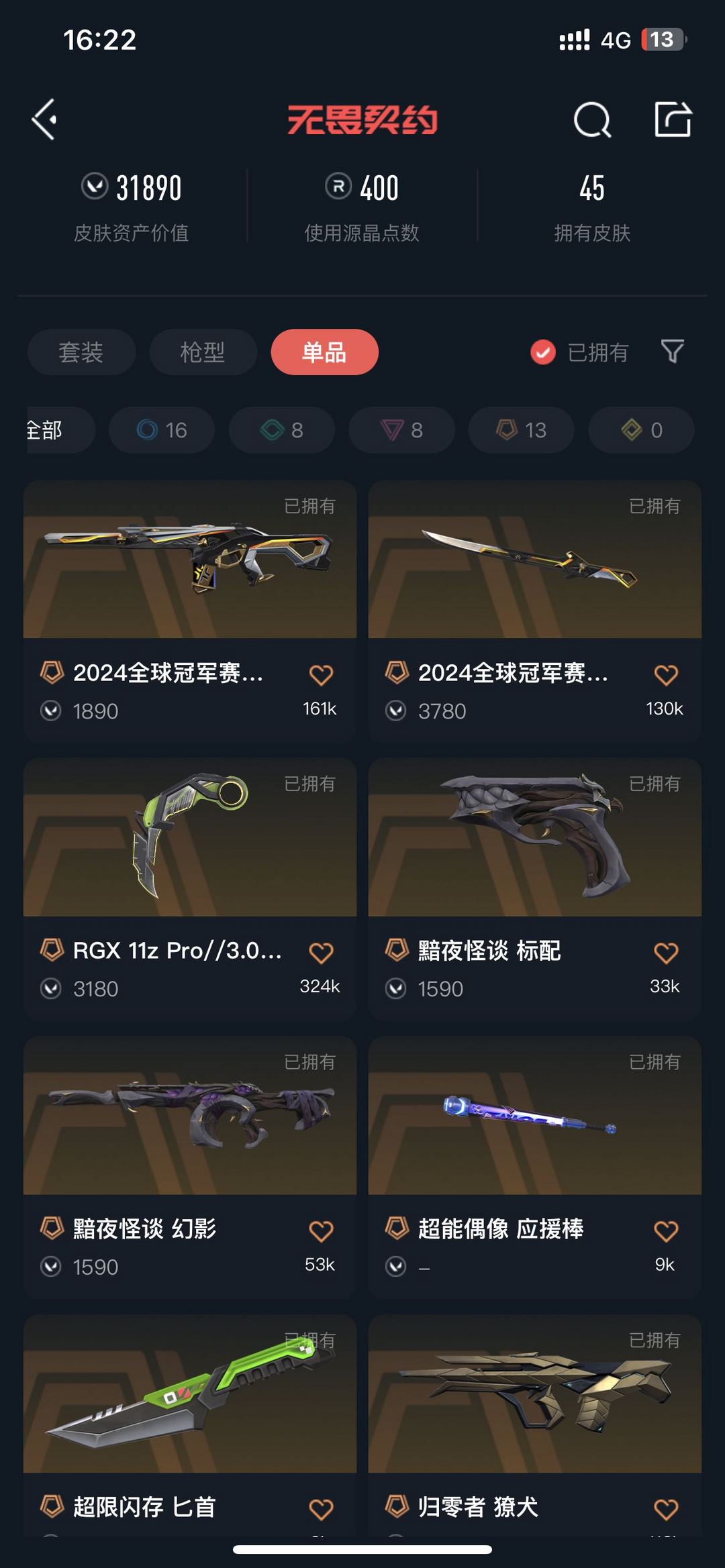Tap the battery indicator in the status bar
The width and height of the screenshot is (725, 1568).
pos(661,40)
